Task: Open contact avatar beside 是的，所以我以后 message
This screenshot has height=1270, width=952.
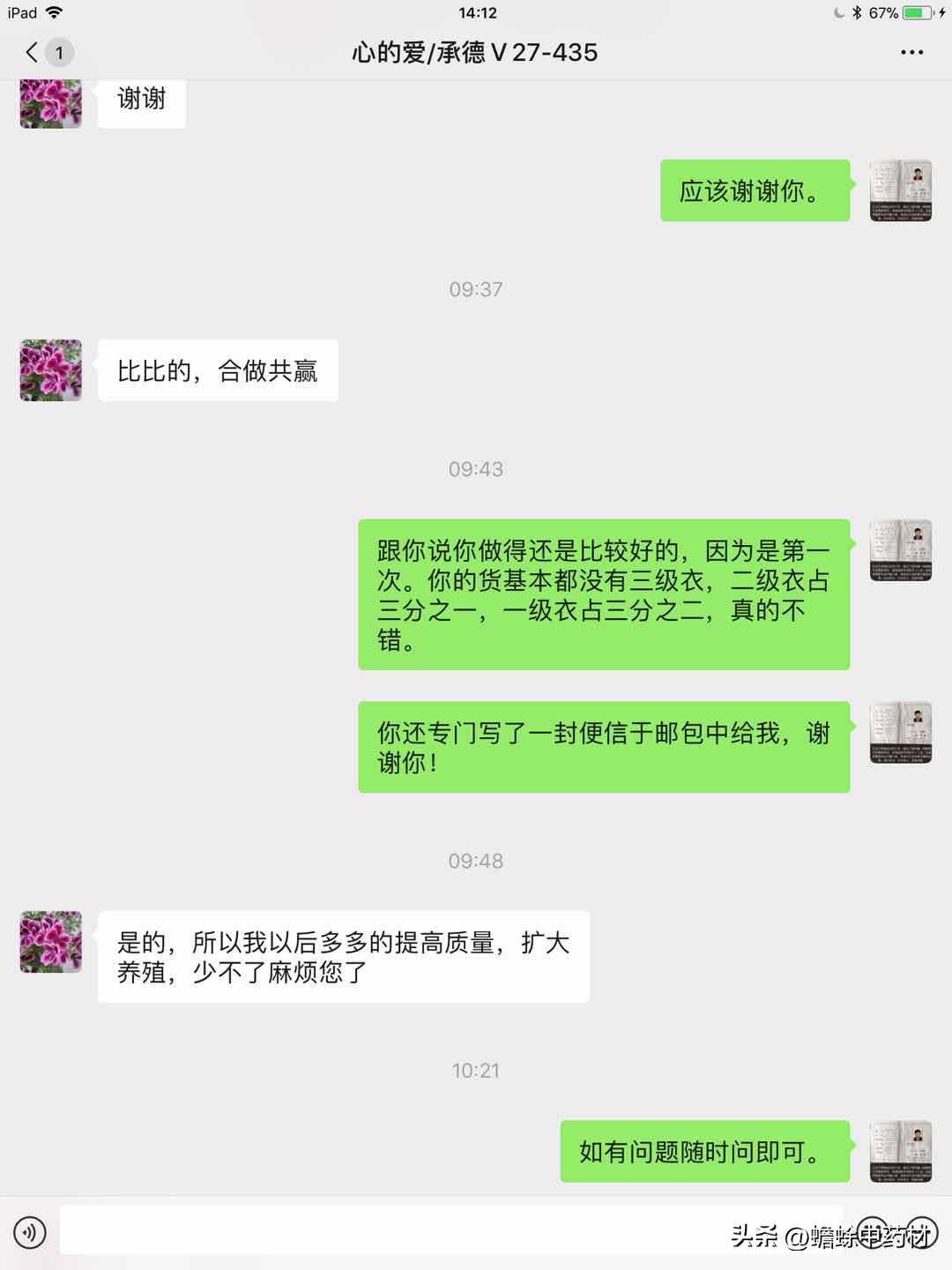Action: point(51,942)
